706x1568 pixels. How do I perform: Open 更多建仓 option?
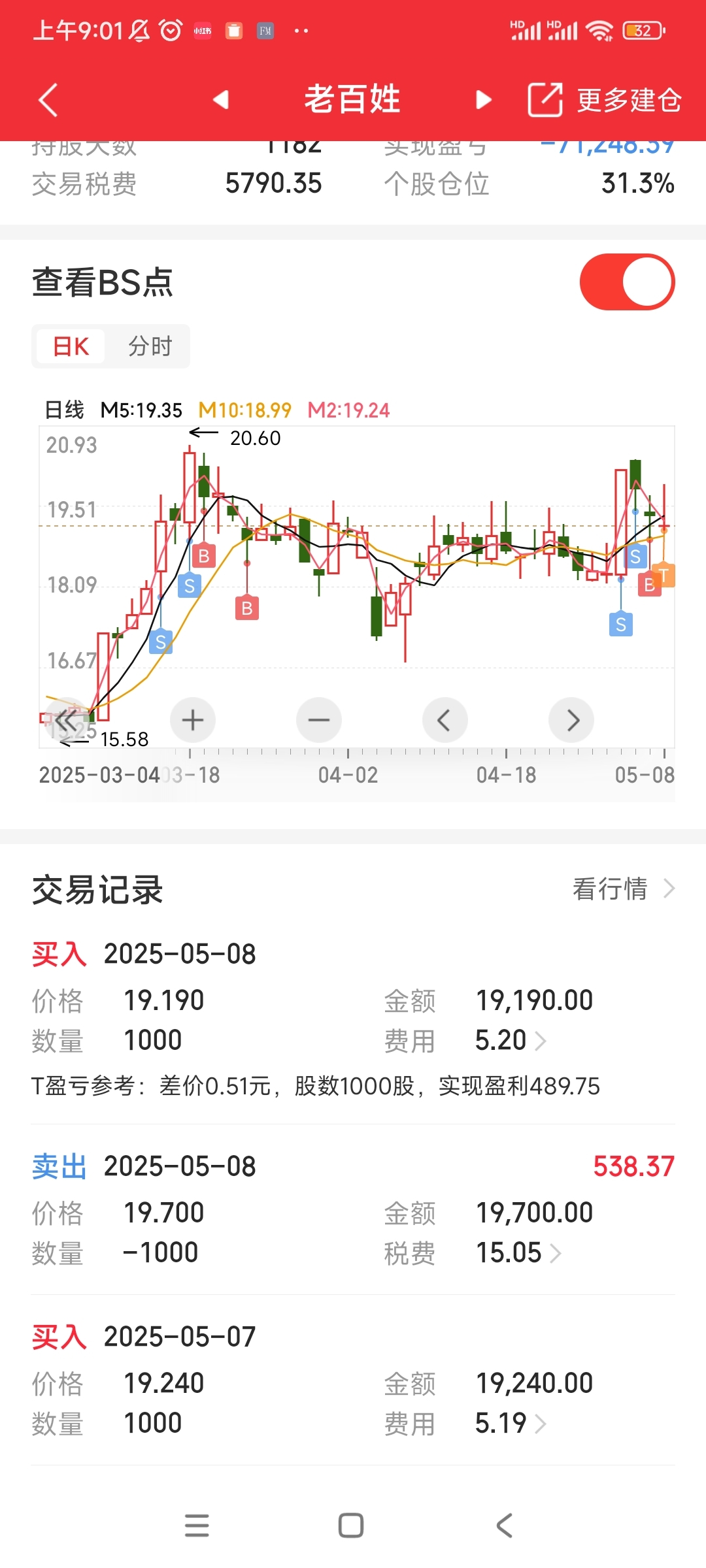point(605,100)
